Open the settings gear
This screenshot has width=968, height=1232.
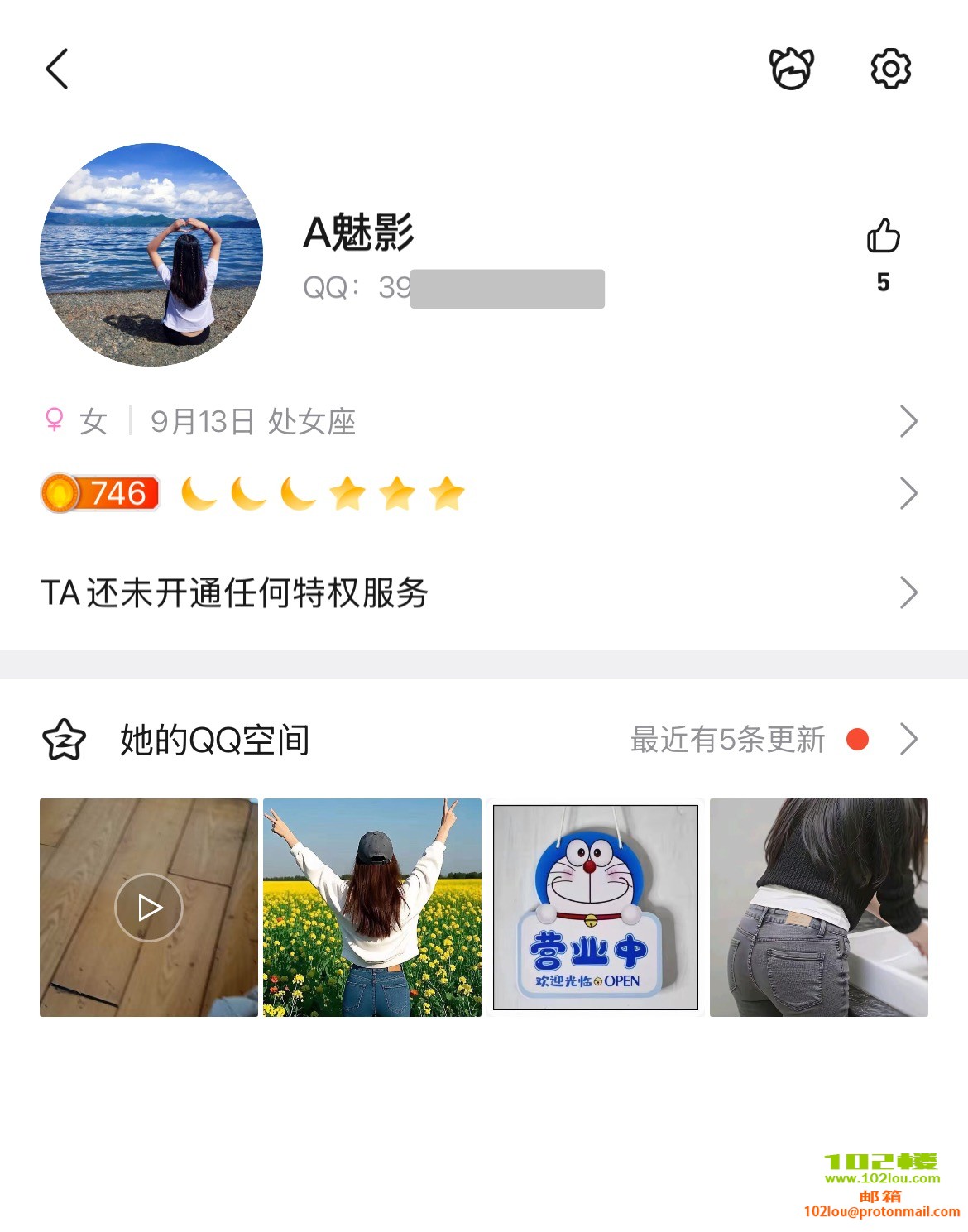click(x=890, y=69)
